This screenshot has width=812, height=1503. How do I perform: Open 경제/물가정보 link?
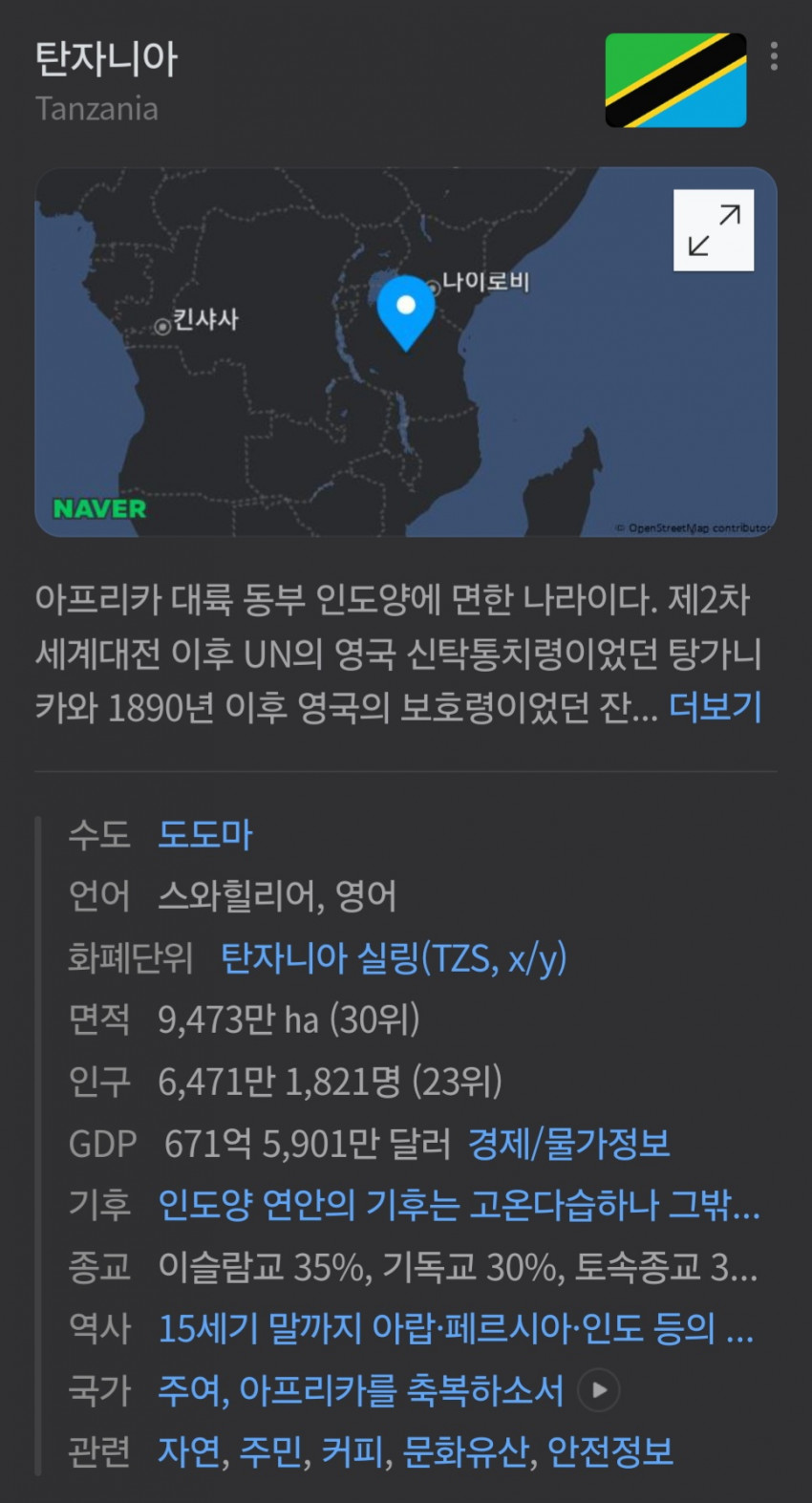coord(569,1143)
